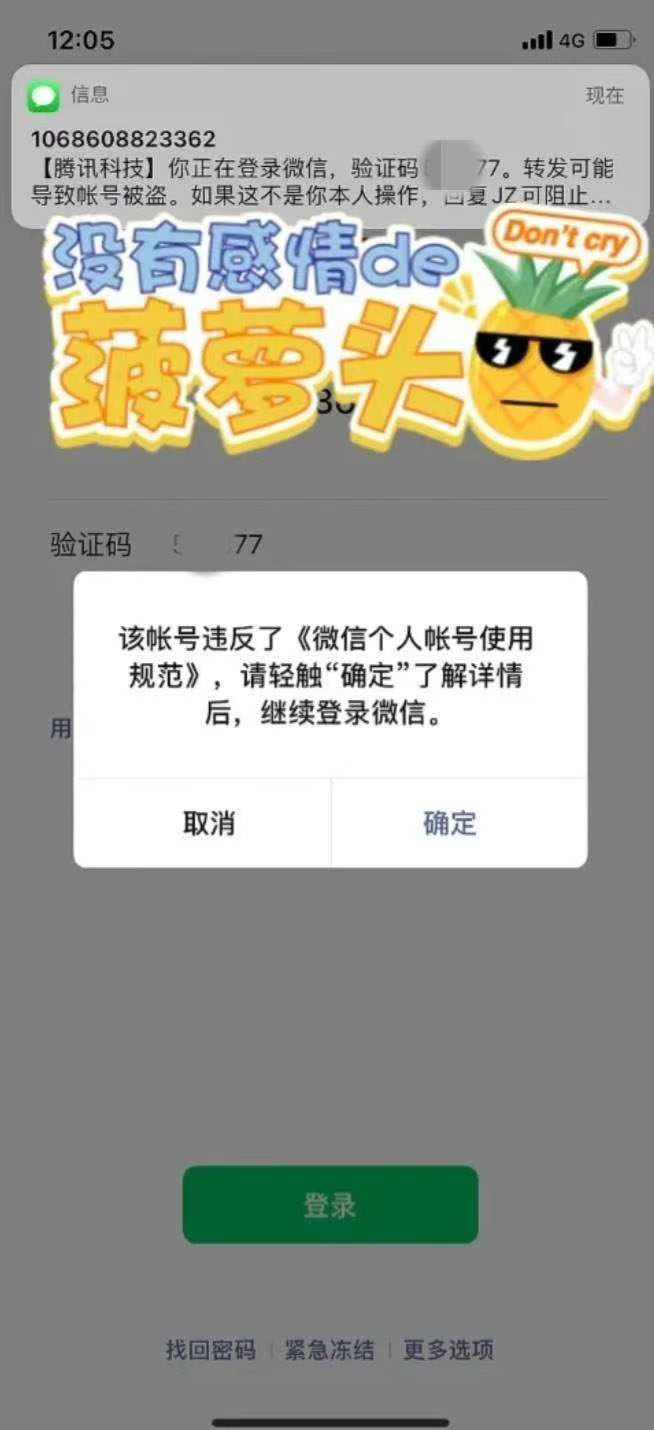Open the 找回密码 link
This screenshot has height=1430, width=654.
pos(210,1350)
